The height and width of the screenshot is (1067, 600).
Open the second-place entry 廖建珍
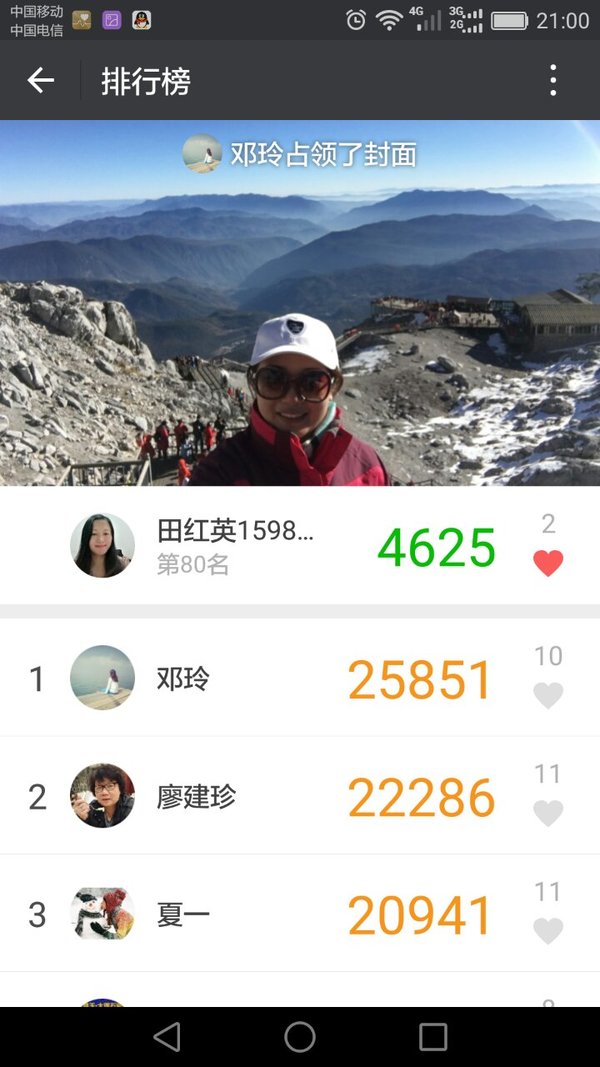[300, 795]
